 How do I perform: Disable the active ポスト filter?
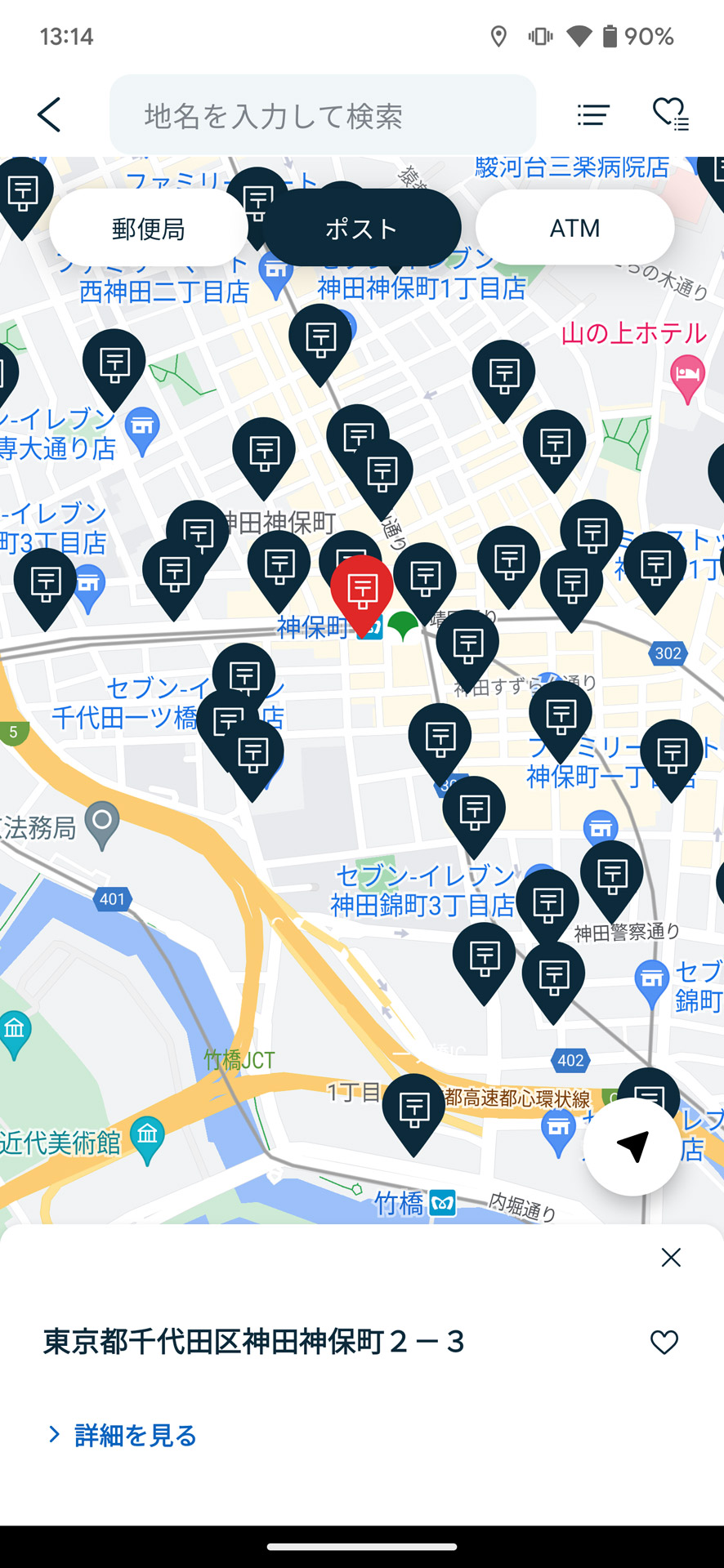tap(362, 228)
